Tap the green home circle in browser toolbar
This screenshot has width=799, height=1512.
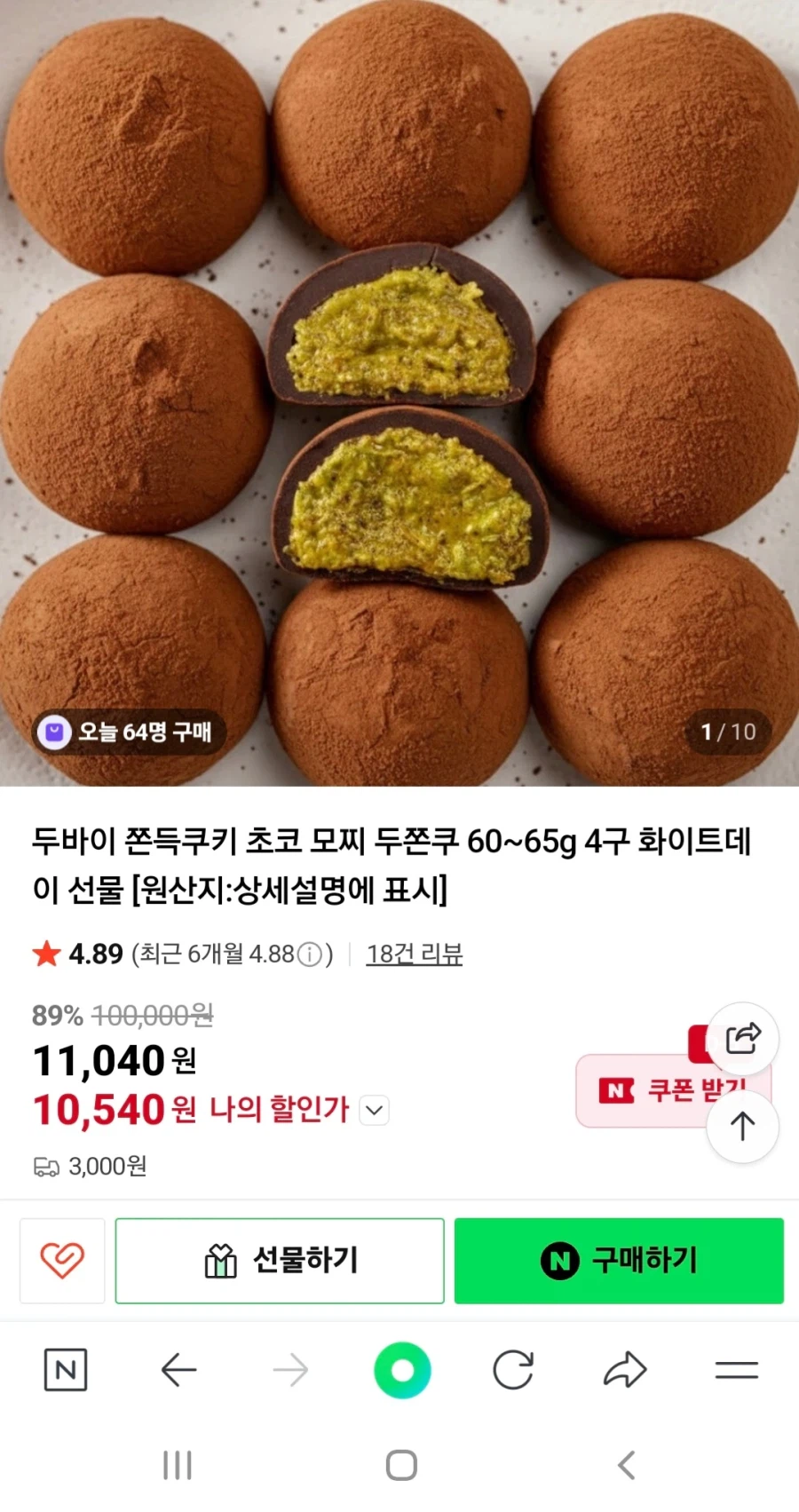pos(402,1370)
